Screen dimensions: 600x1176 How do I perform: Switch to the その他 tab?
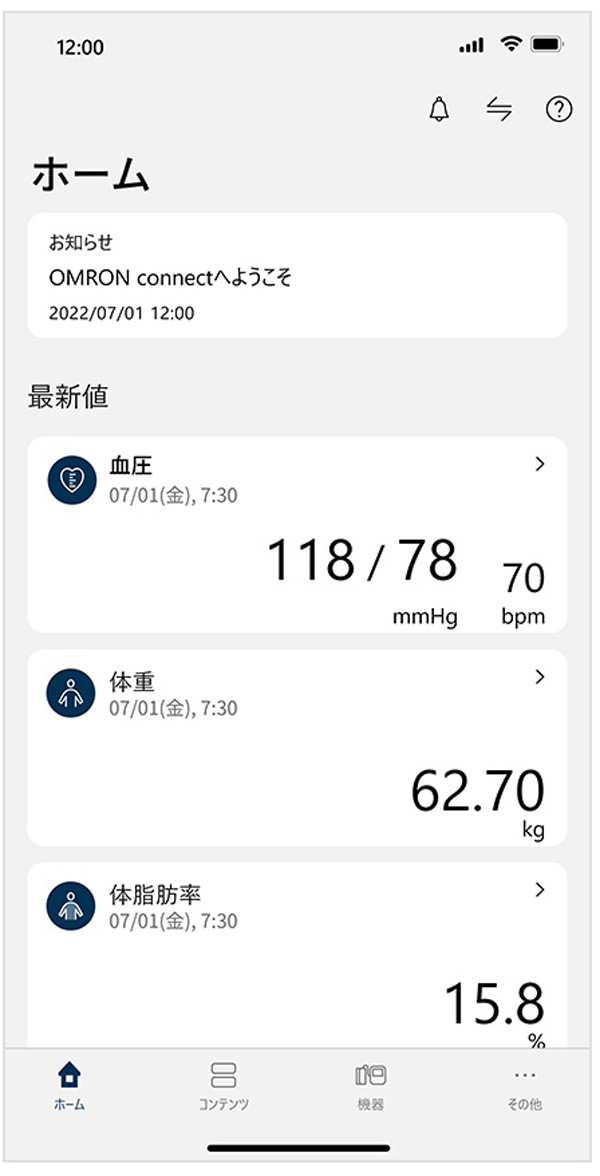[525, 1086]
